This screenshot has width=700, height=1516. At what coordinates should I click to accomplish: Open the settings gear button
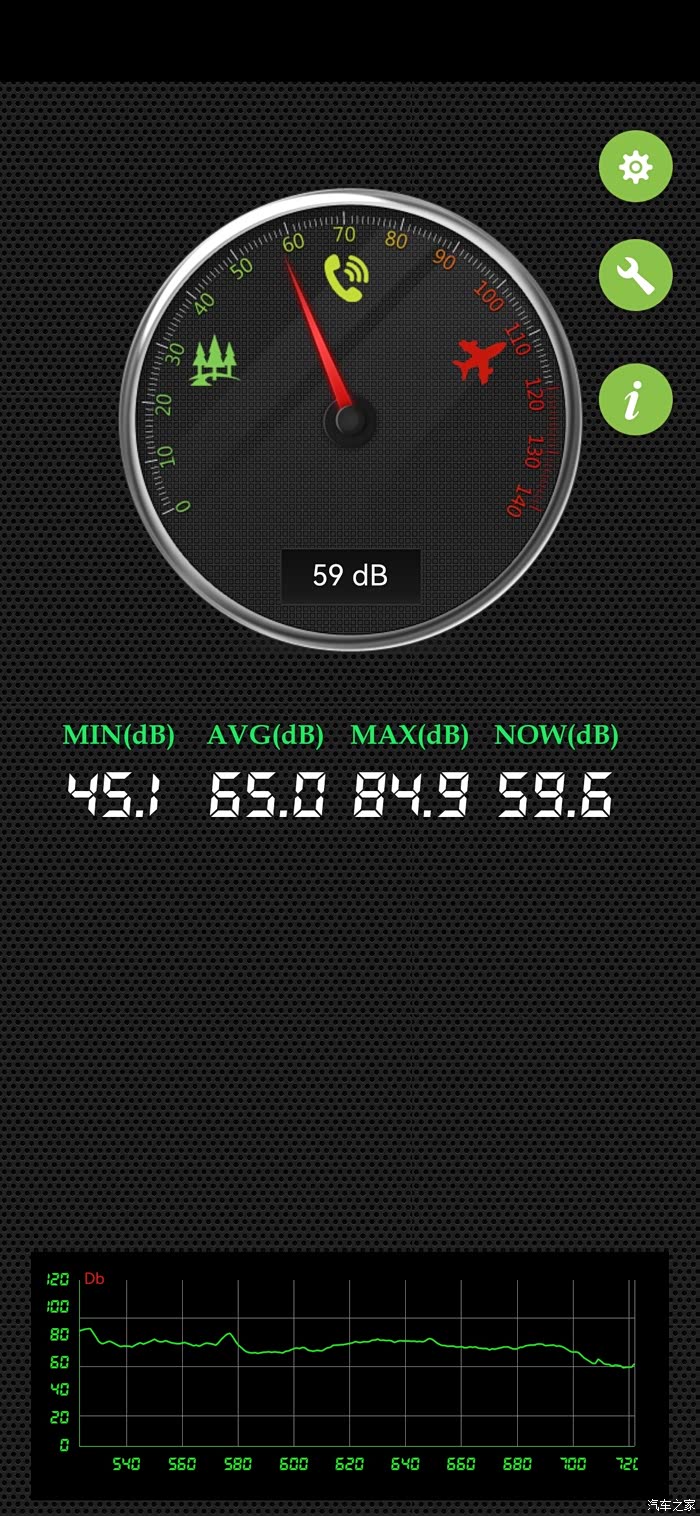(636, 167)
